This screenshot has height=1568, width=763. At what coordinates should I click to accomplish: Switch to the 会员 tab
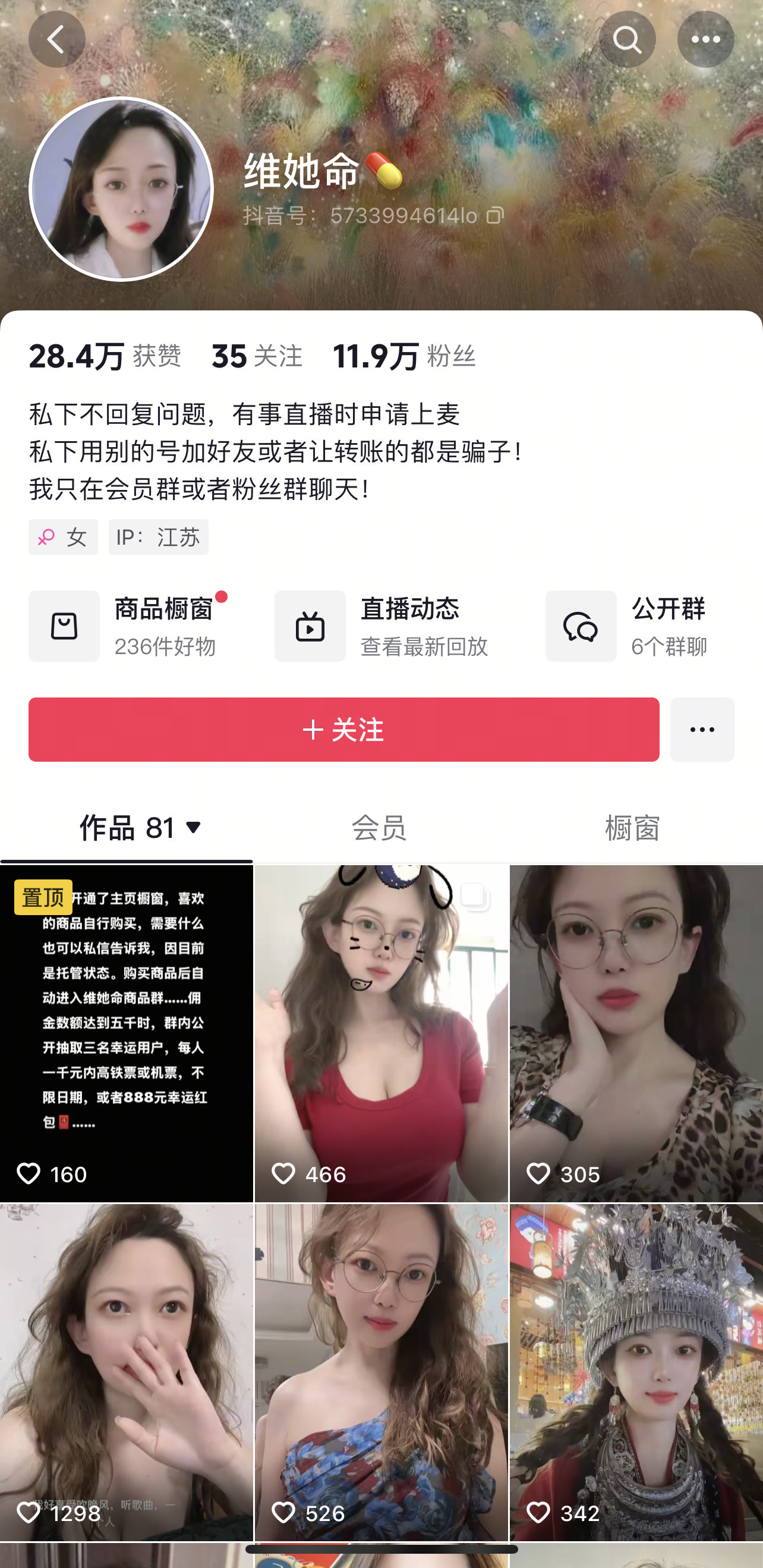(x=379, y=828)
